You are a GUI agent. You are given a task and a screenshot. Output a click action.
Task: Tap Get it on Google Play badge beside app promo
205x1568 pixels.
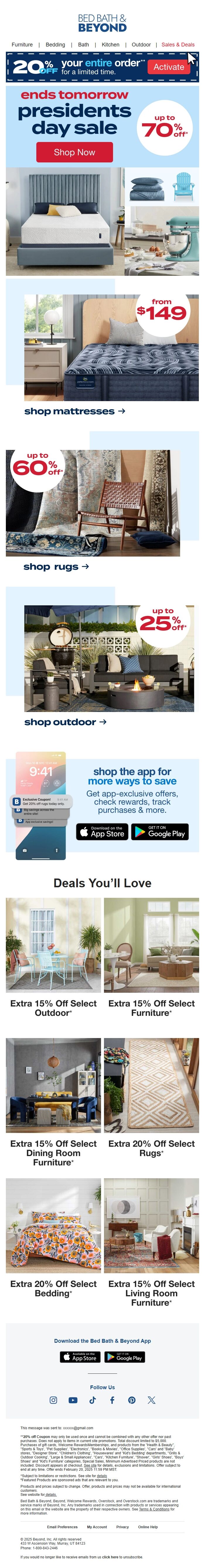160,832
